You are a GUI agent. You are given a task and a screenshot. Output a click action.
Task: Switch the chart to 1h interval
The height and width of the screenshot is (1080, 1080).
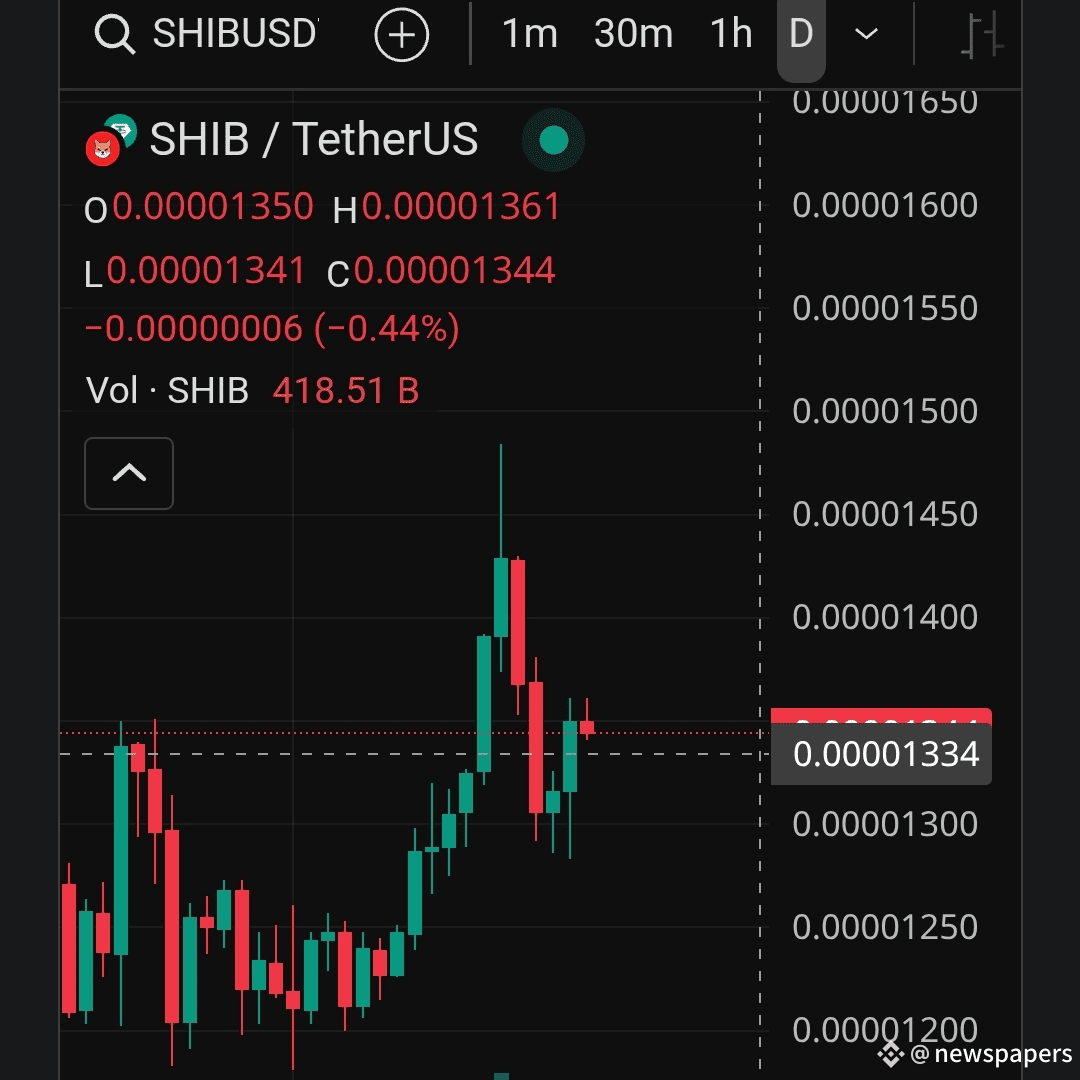[x=731, y=35]
